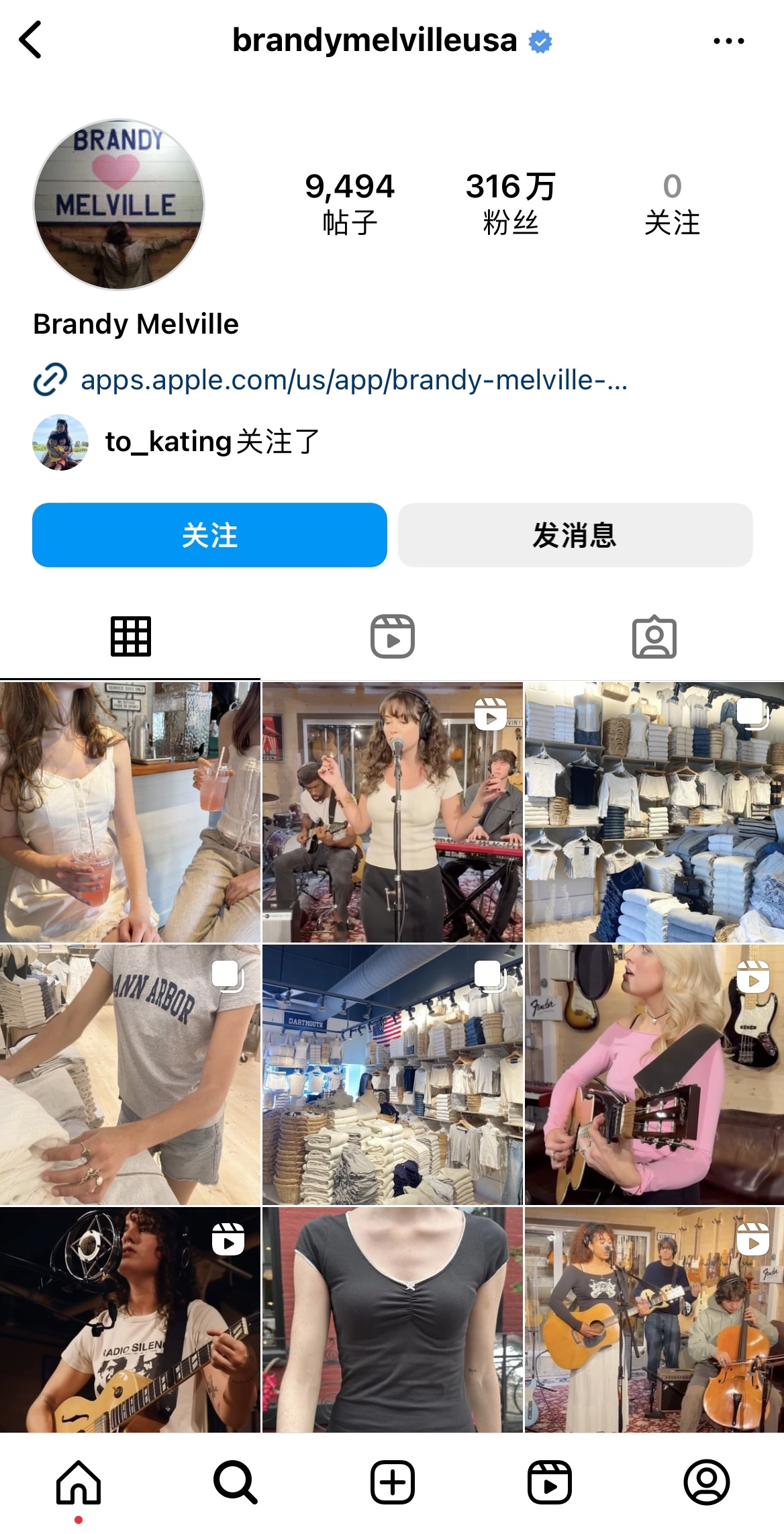Image resolution: width=784 pixels, height=1534 pixels.
Task: Tap 发消息 to message the account
Action: (x=575, y=535)
